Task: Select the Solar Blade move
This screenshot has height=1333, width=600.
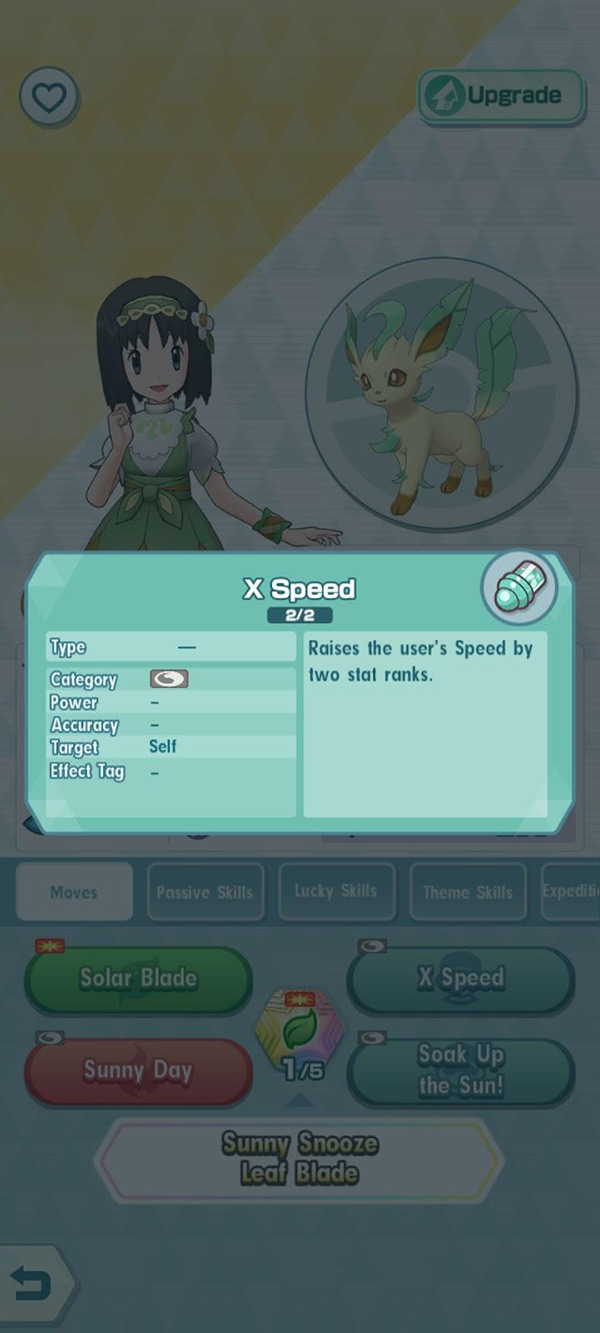Action: (138, 979)
